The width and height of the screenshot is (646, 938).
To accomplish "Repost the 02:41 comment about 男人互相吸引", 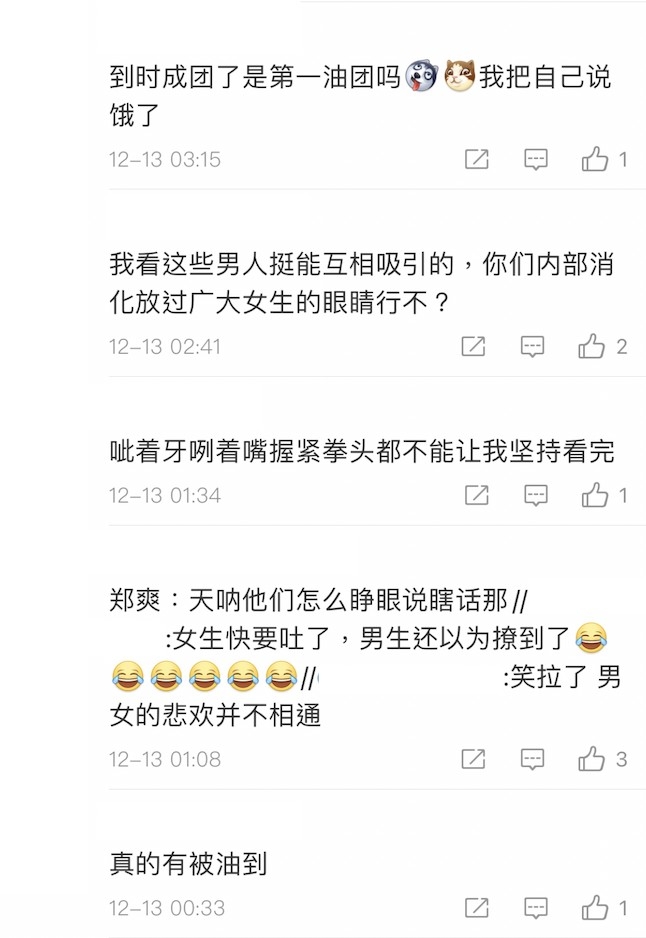I will (x=473, y=347).
